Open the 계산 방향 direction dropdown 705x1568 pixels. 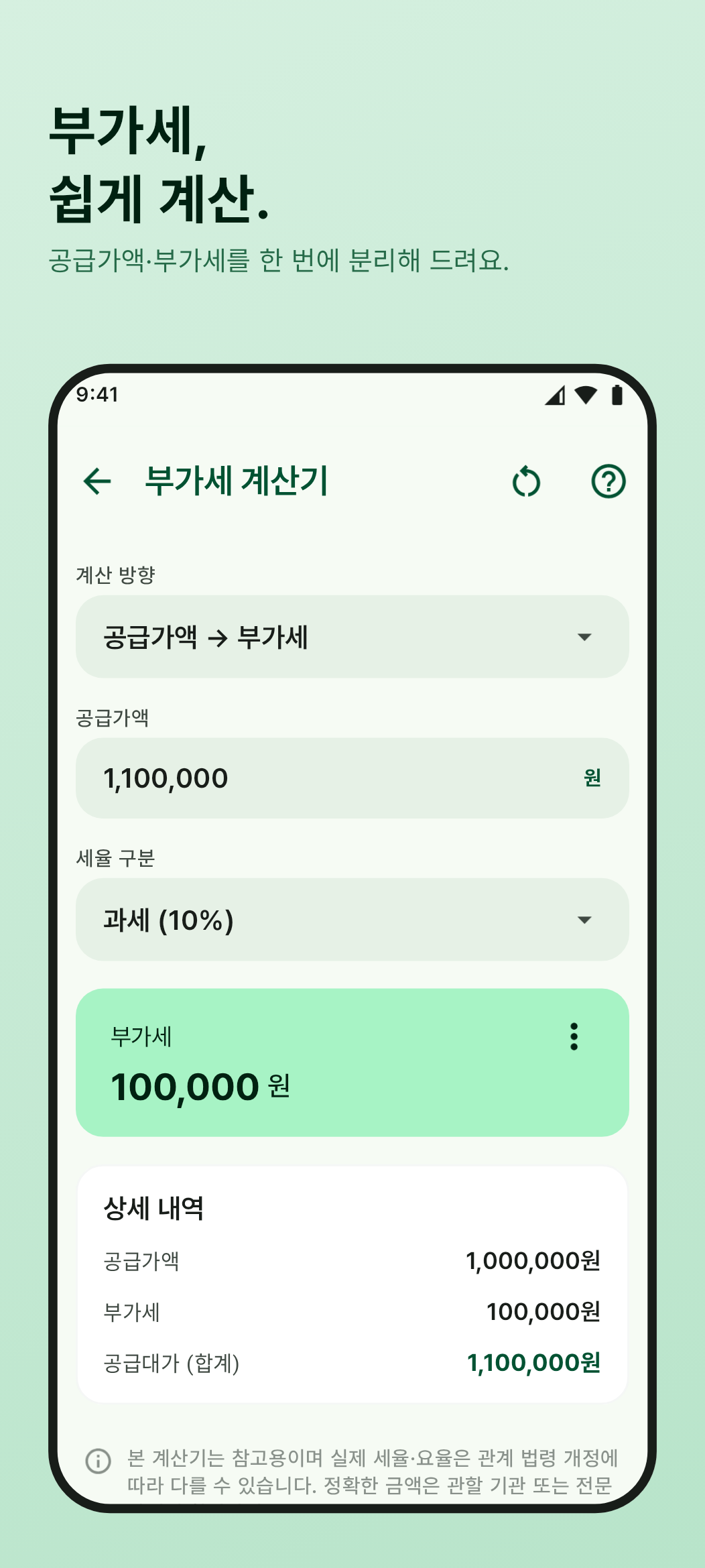coord(353,636)
